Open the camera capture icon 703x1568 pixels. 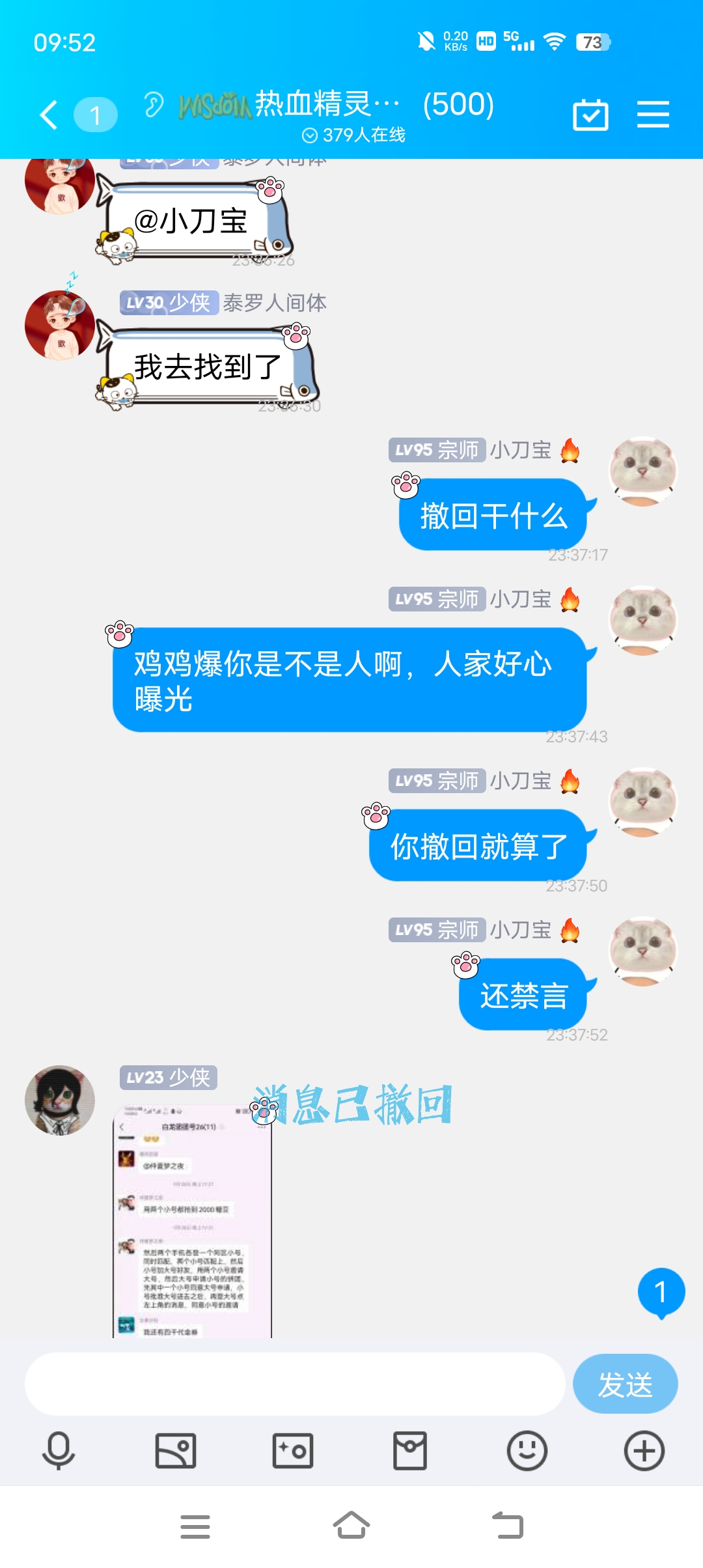point(293,1451)
